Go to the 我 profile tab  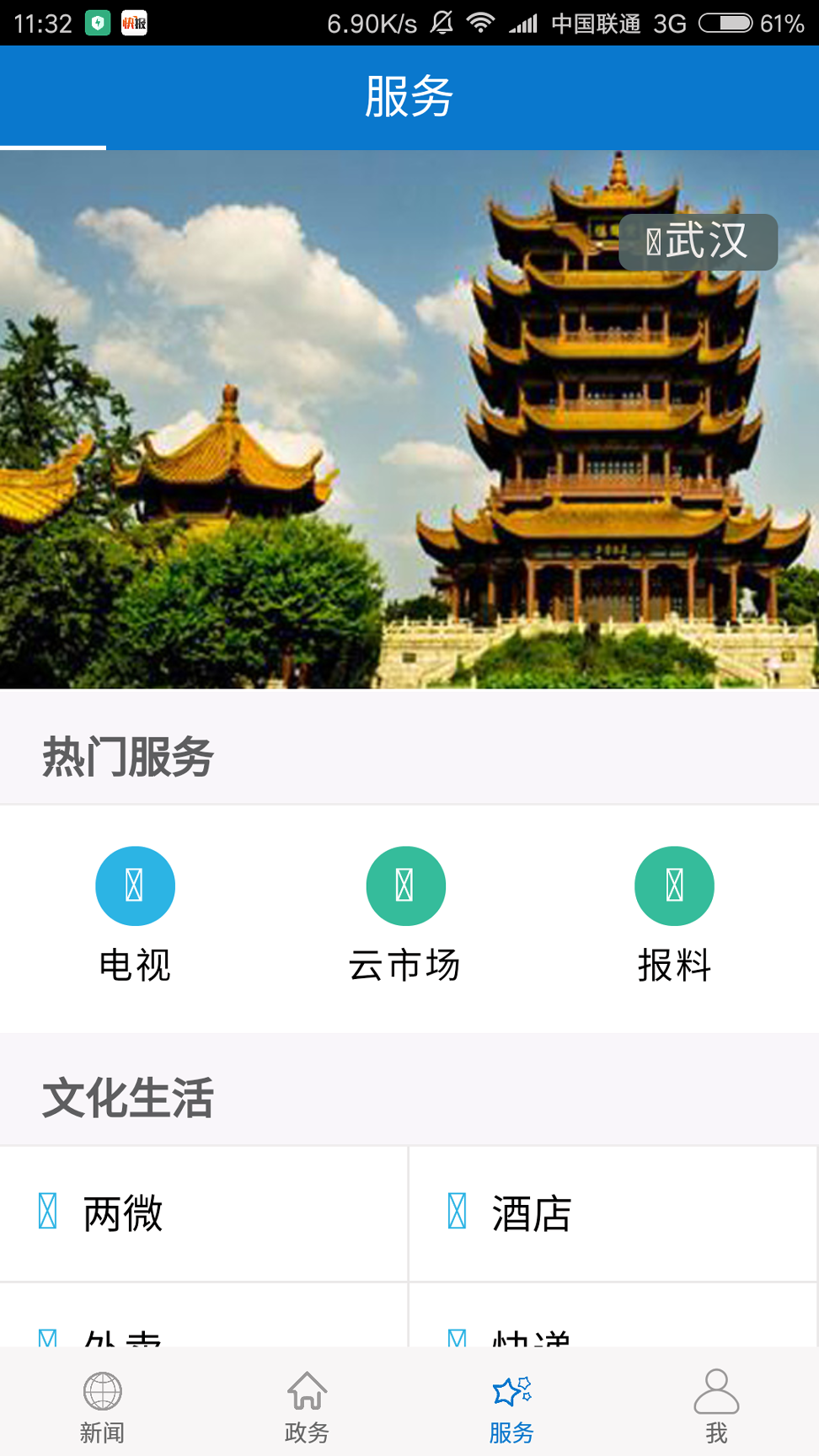pyautogui.click(x=716, y=1405)
